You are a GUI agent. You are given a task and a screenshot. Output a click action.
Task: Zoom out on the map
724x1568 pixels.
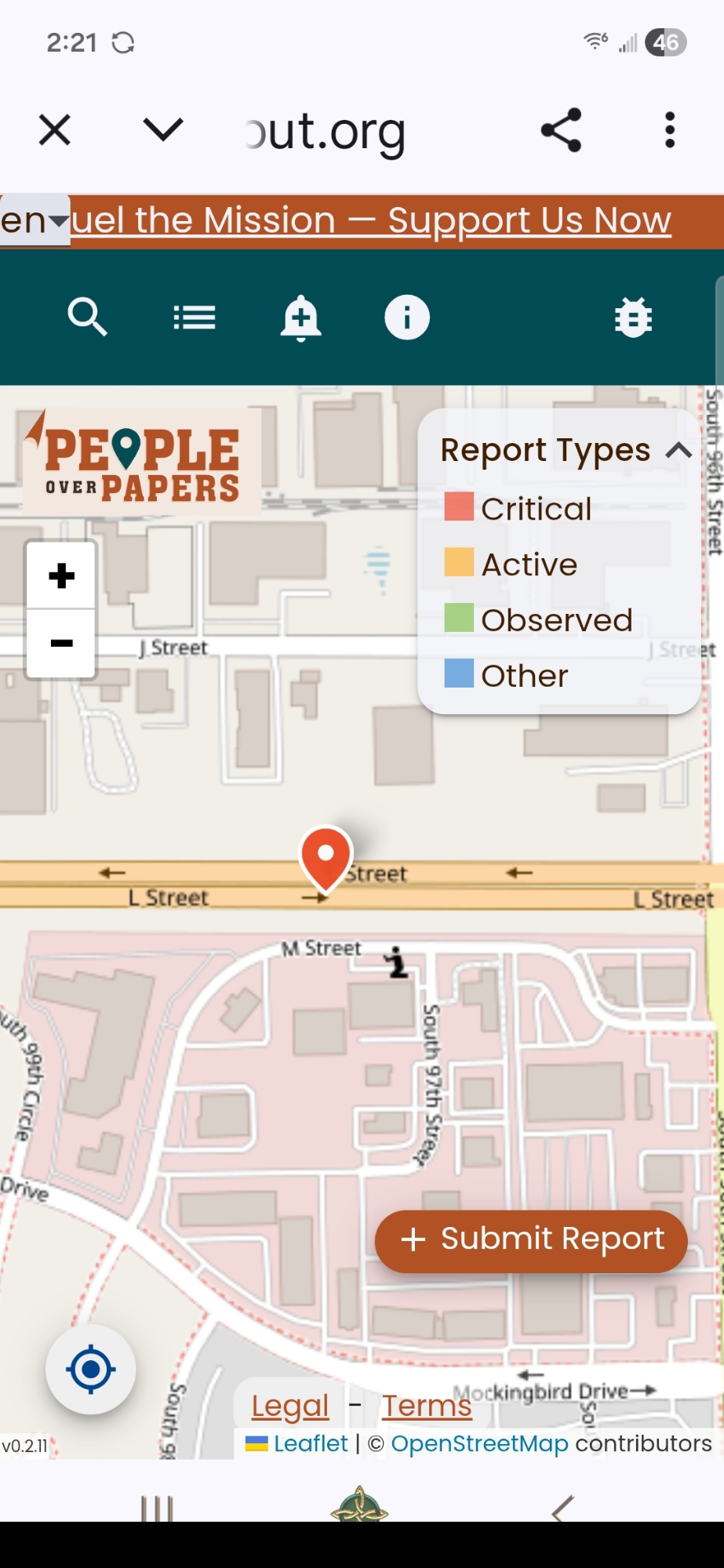click(61, 644)
